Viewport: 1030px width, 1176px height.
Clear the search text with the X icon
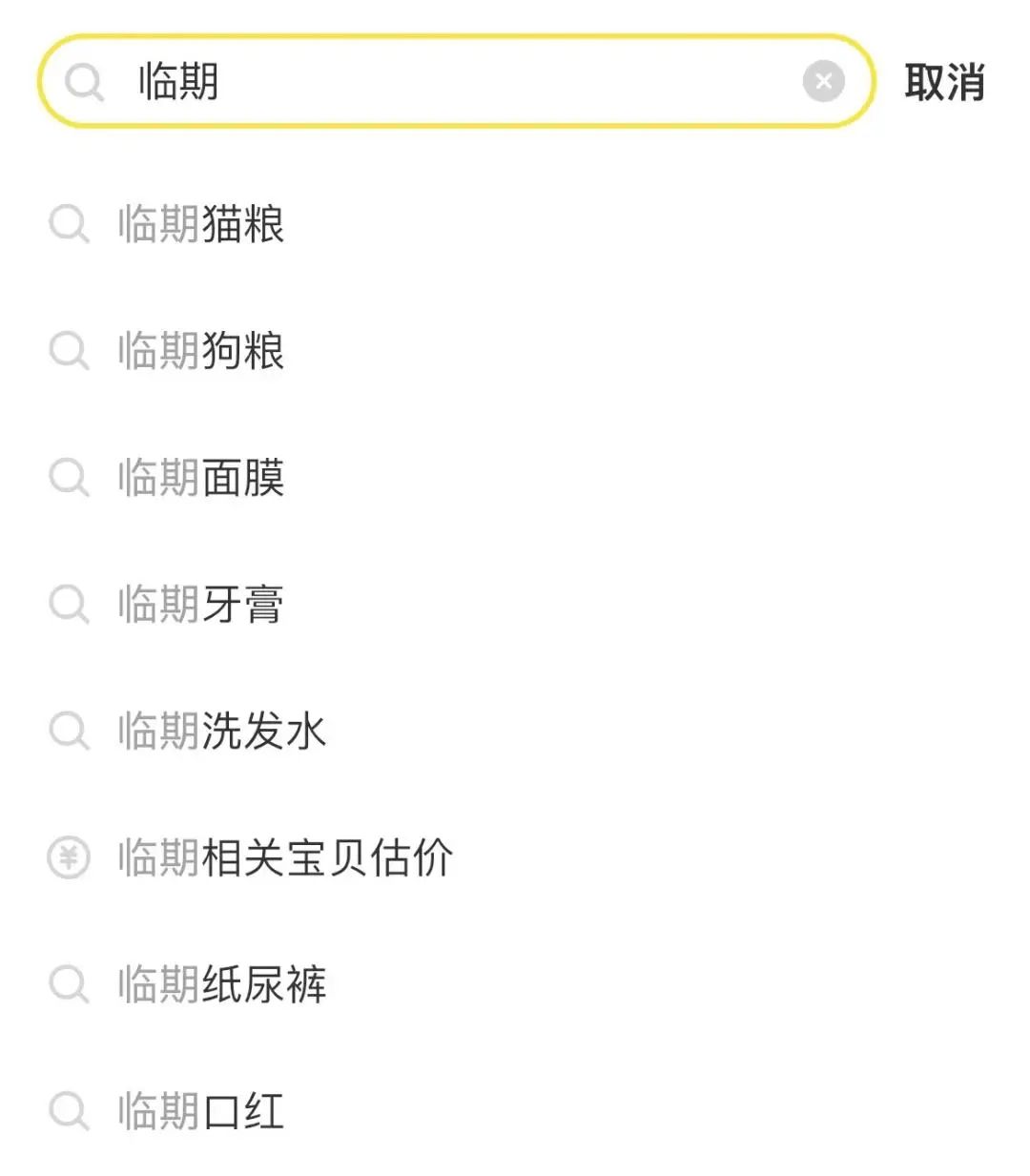click(x=824, y=82)
